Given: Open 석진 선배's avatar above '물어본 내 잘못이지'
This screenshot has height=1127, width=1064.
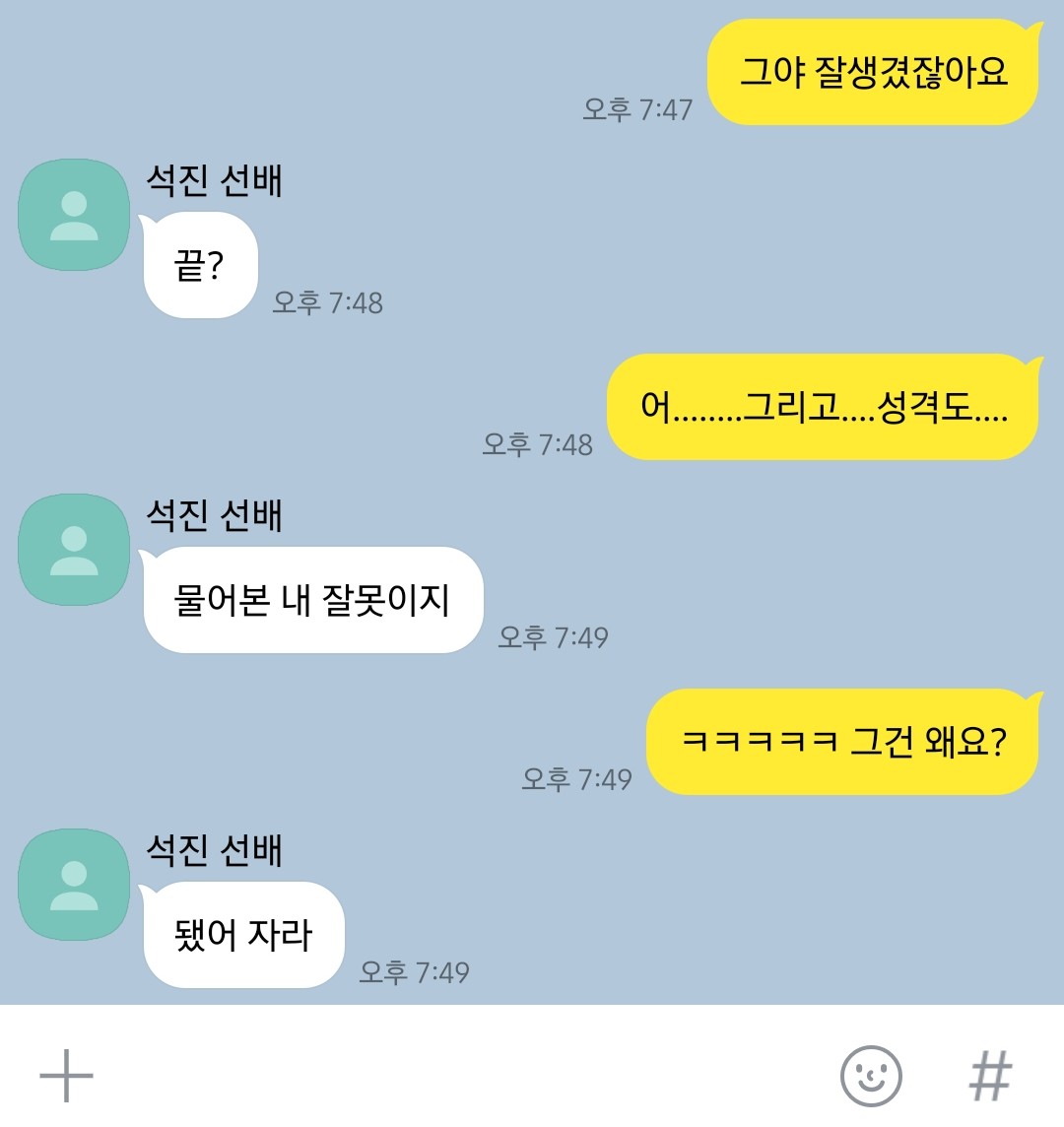Looking at the screenshot, I should 74,550.
